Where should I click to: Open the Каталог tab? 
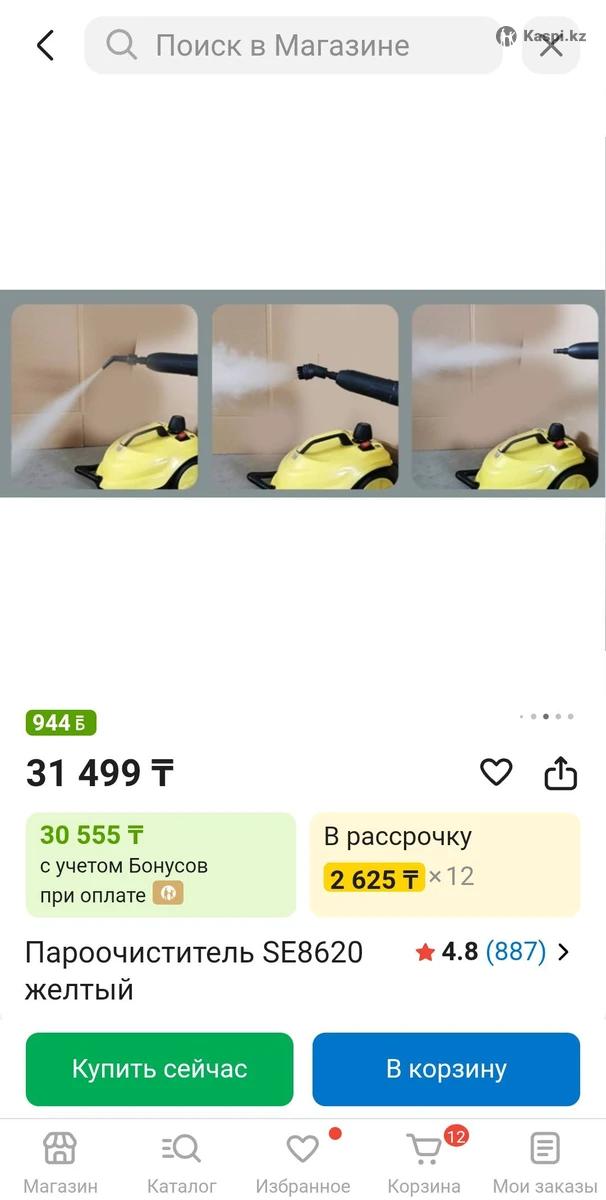point(181,1160)
